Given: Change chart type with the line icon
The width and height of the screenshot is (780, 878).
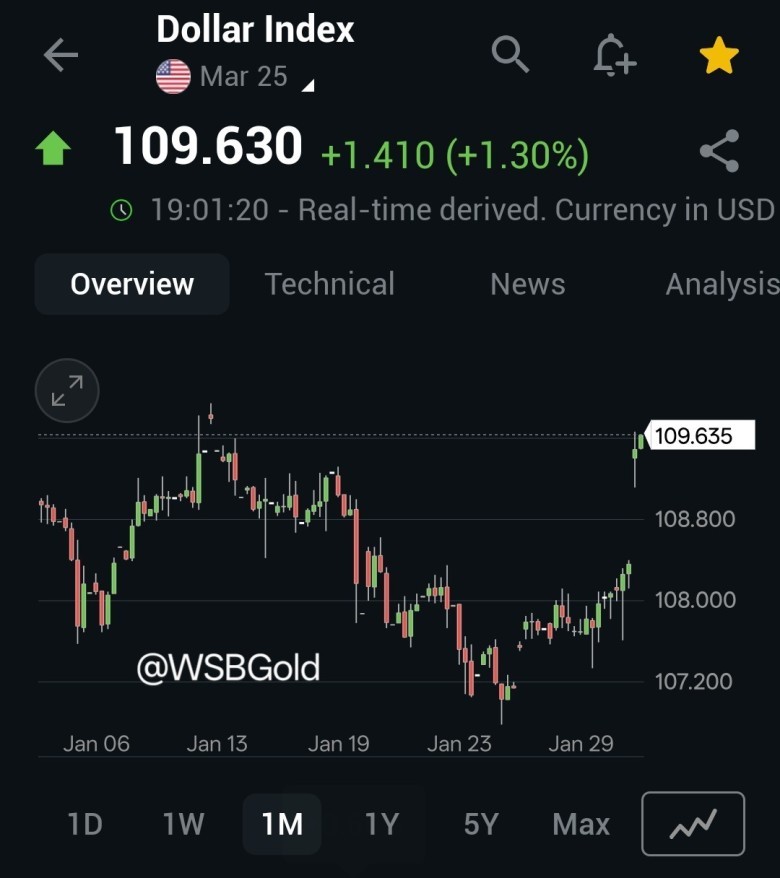Looking at the screenshot, I should [x=693, y=824].
